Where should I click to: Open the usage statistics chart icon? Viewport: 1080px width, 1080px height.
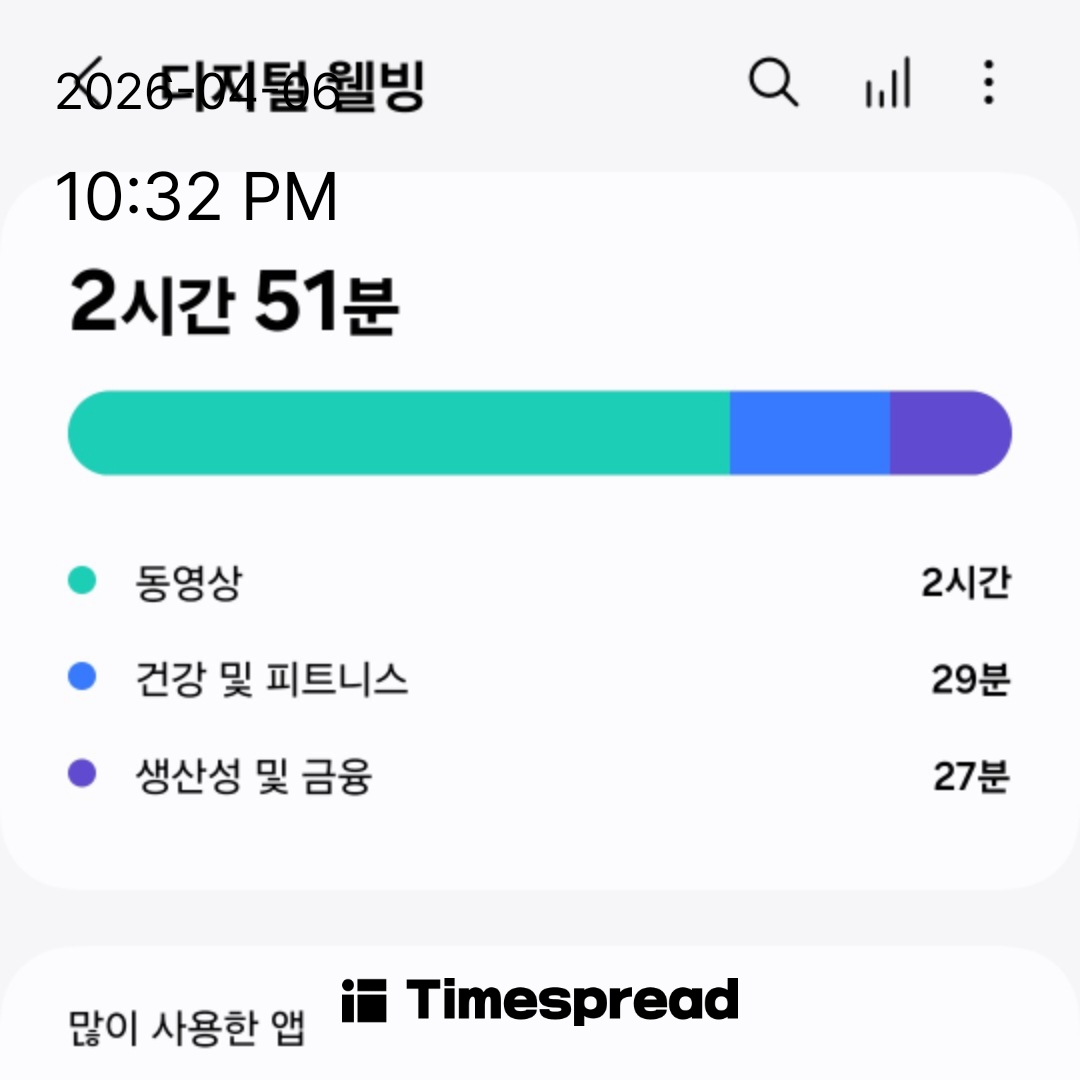point(887,83)
